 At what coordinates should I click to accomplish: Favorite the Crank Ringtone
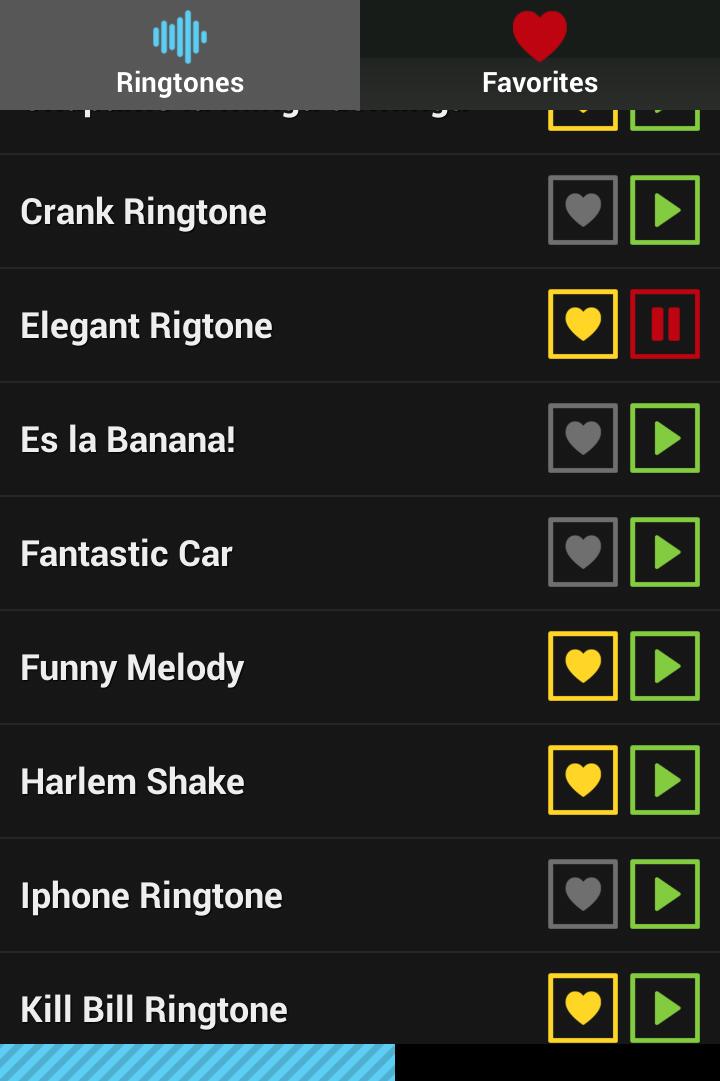coord(582,210)
